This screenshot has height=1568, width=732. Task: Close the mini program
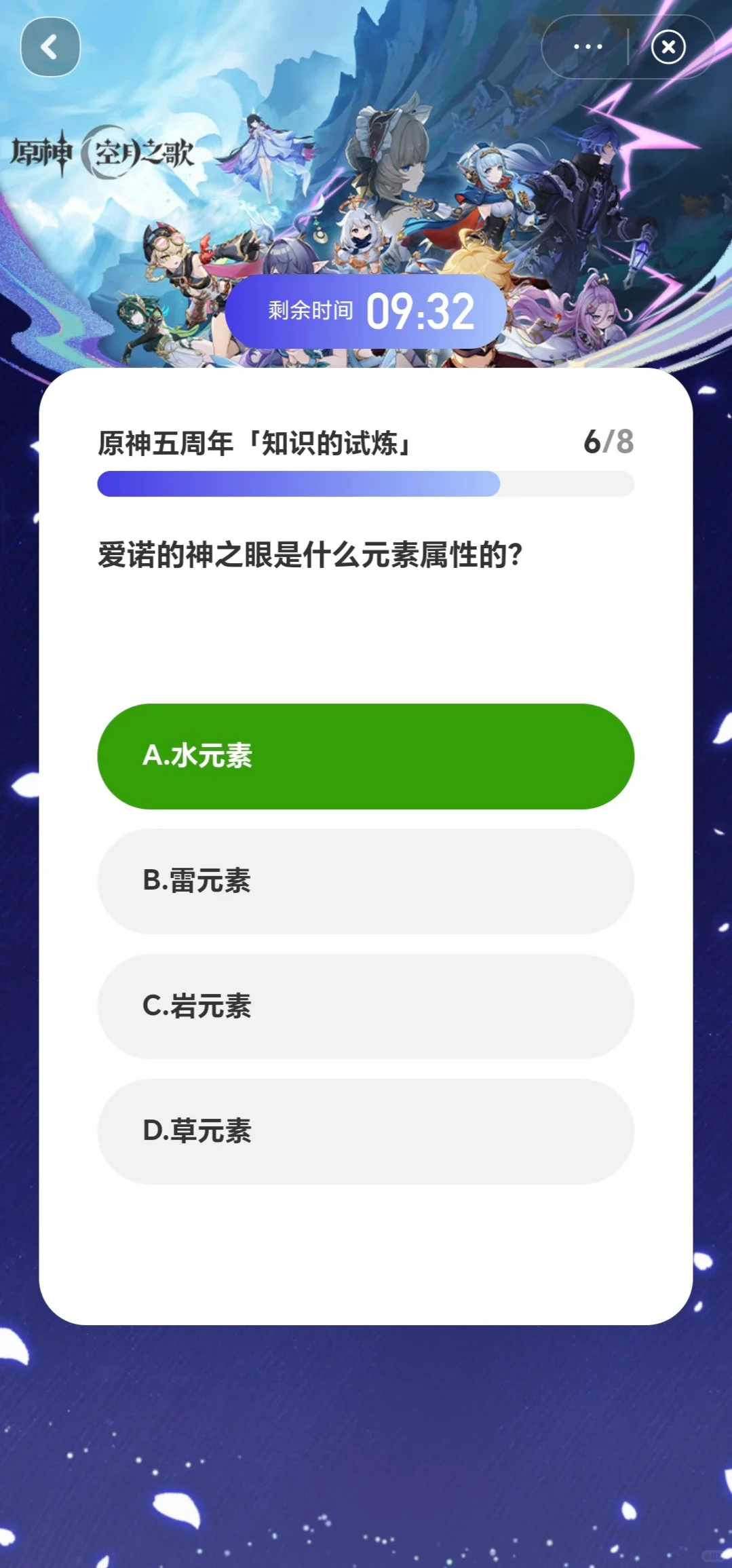668,47
